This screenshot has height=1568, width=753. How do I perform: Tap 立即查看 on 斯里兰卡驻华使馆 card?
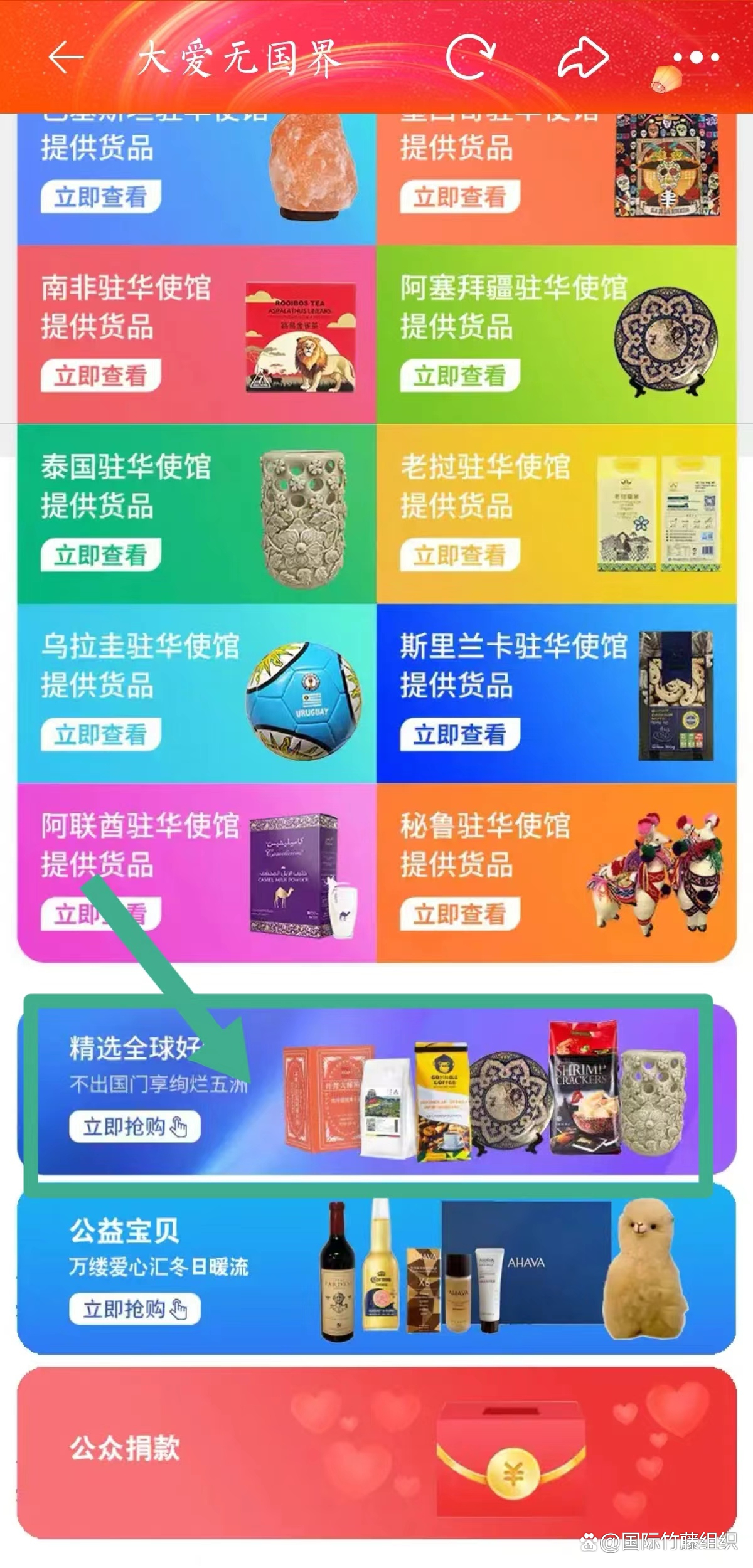point(459,734)
